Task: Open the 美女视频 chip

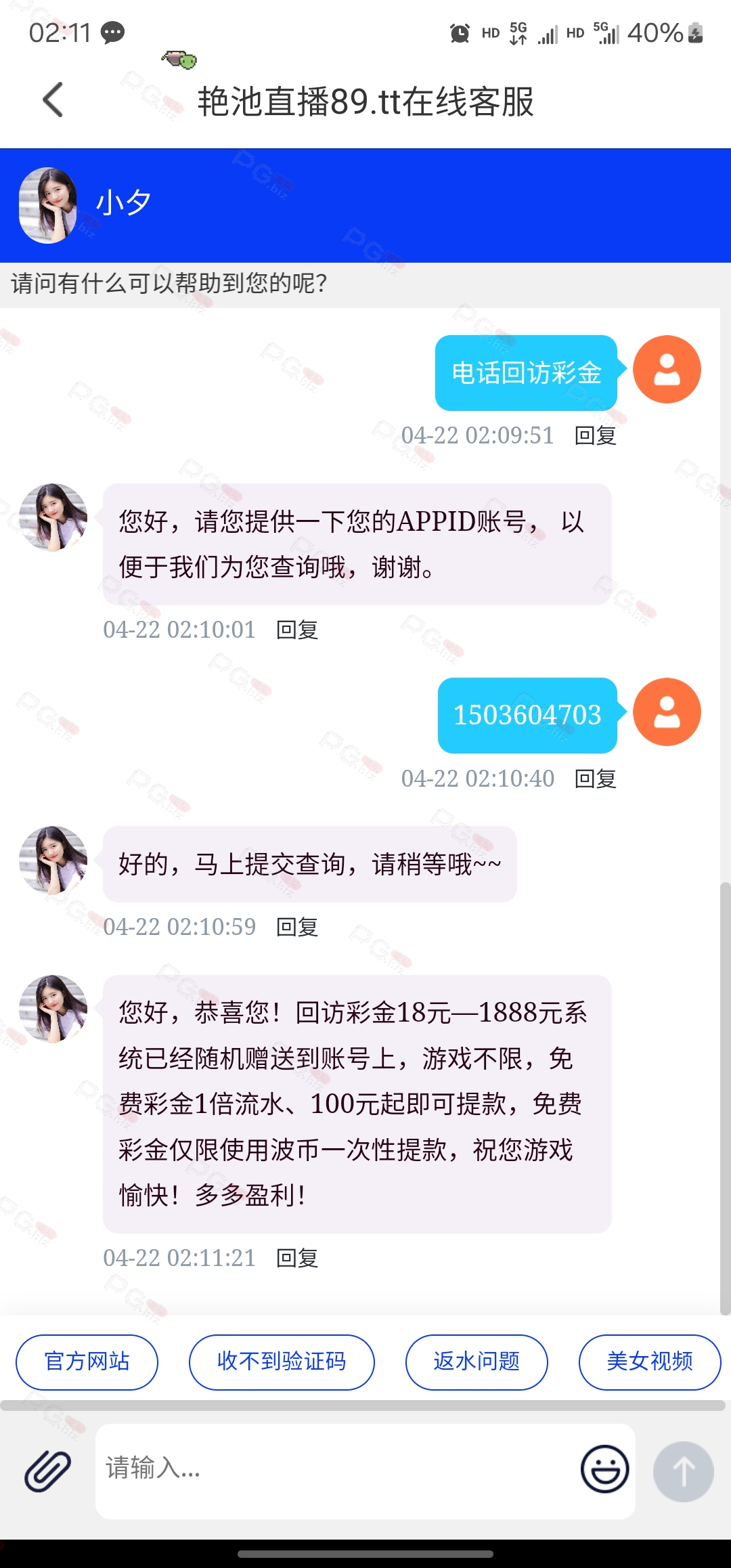Action: pos(649,1362)
